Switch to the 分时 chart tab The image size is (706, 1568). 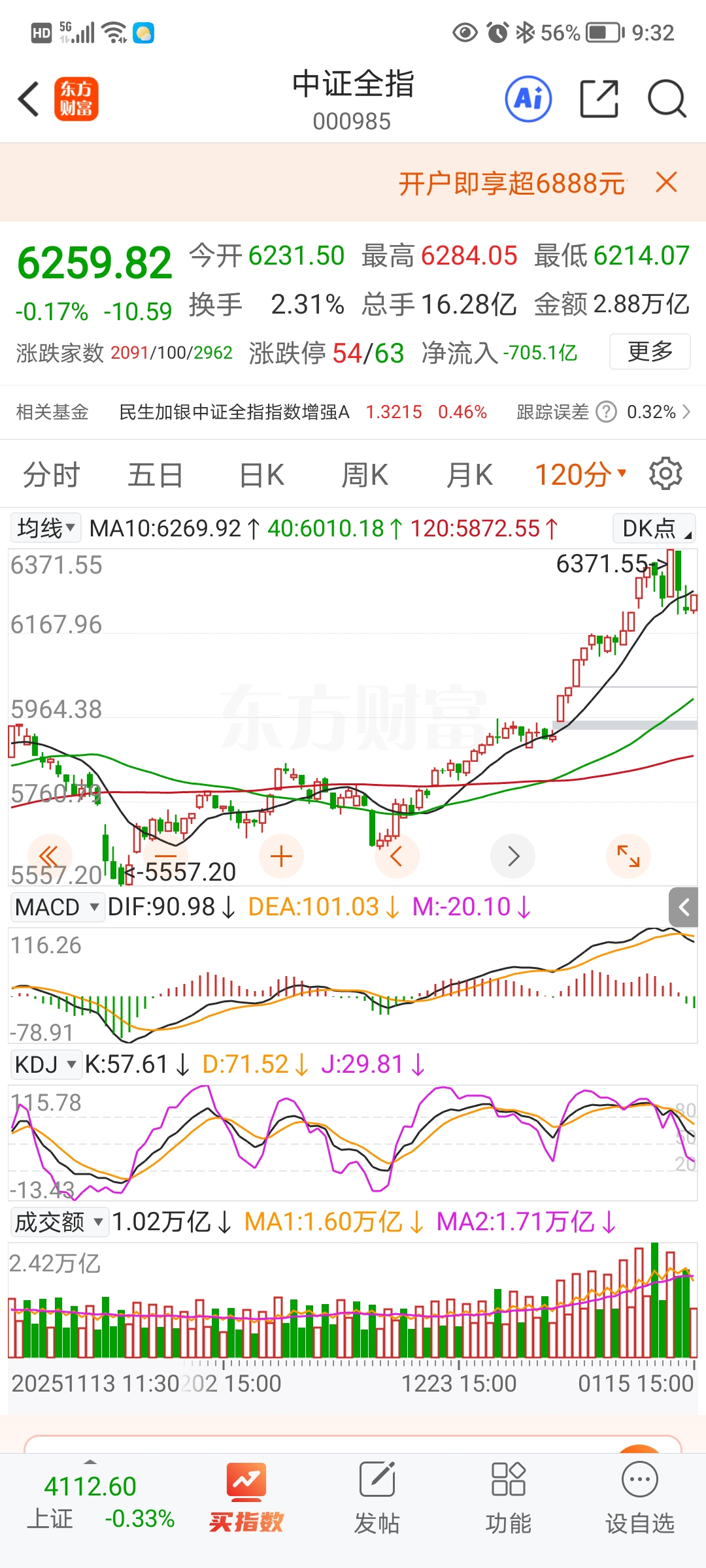pos(51,475)
